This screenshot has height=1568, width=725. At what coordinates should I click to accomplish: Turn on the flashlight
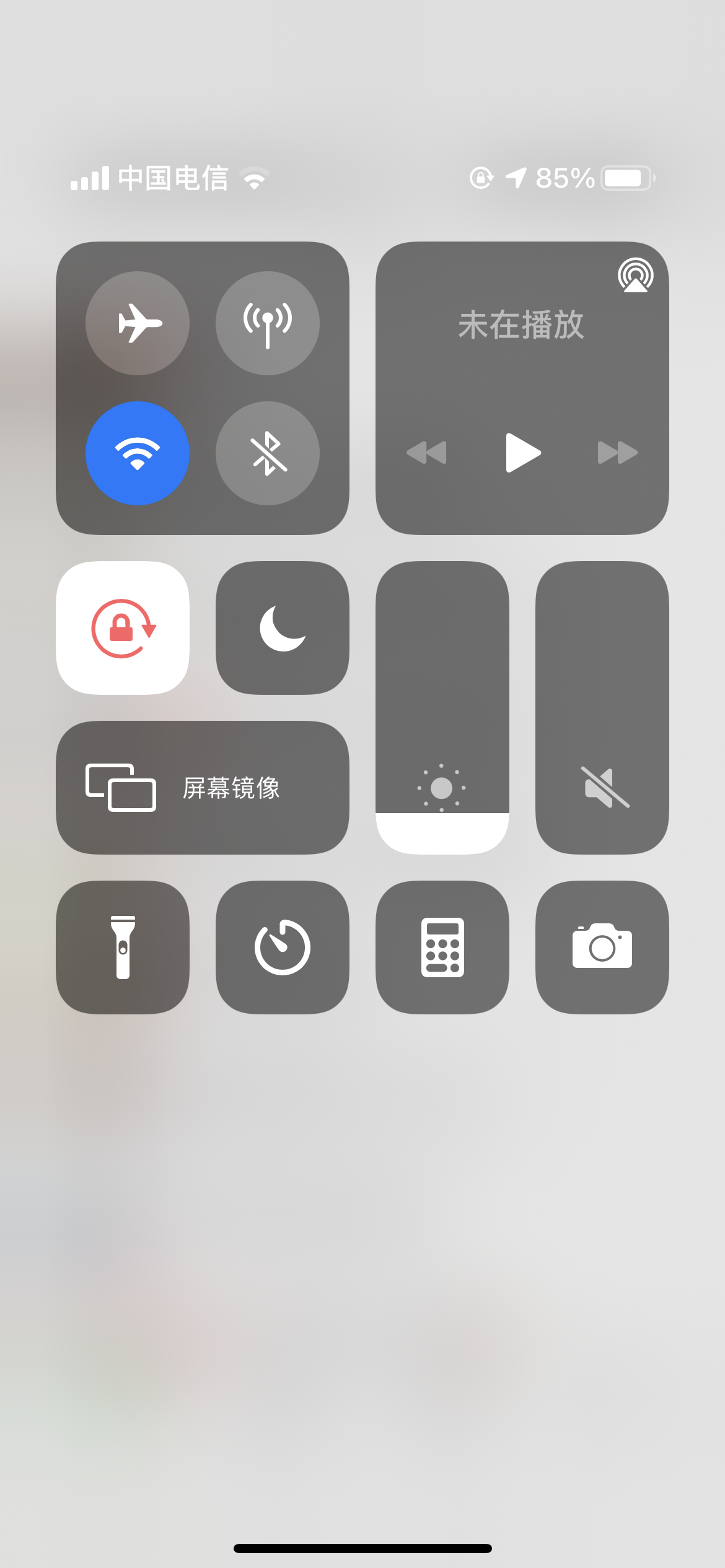(123, 947)
